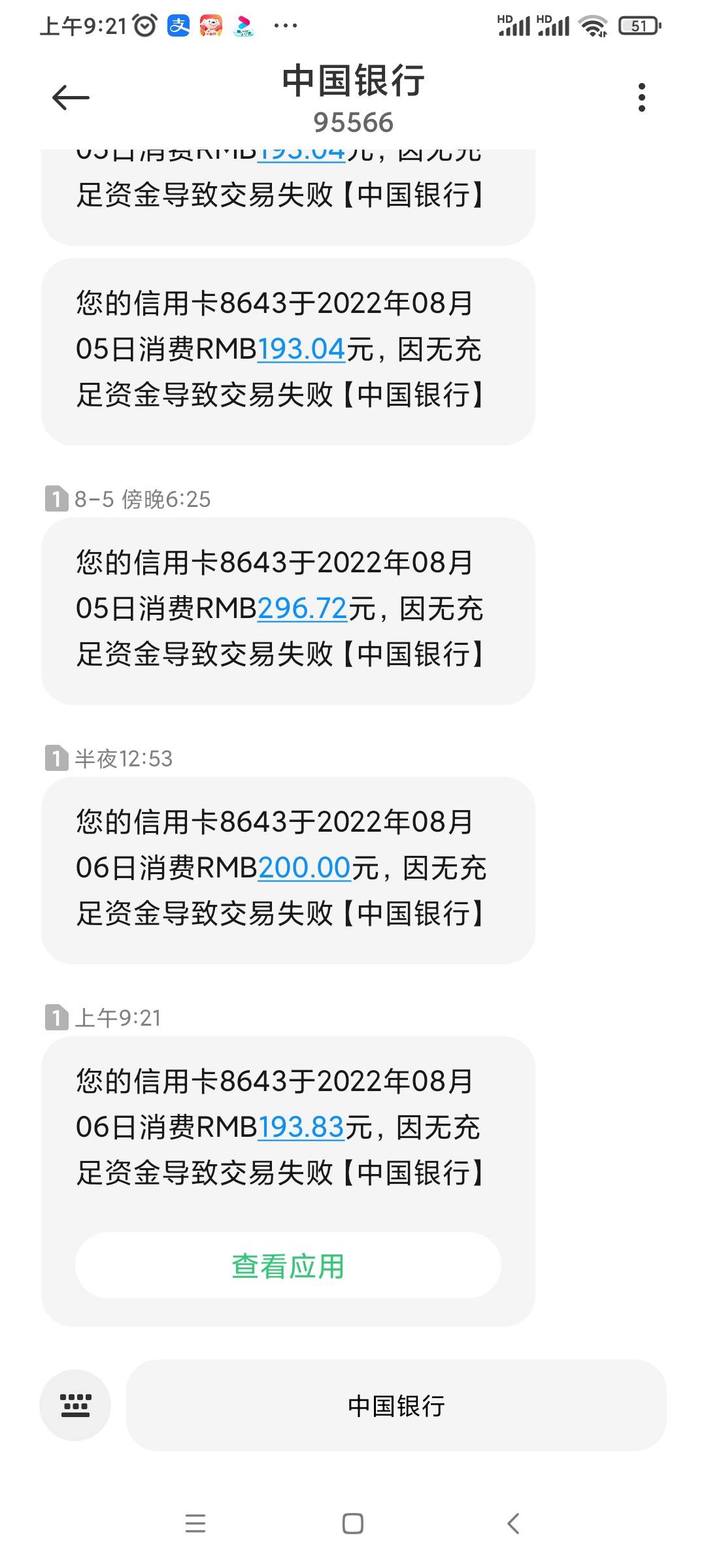Go back using the top-left arrow
The height and width of the screenshot is (1568, 706).
[x=71, y=98]
